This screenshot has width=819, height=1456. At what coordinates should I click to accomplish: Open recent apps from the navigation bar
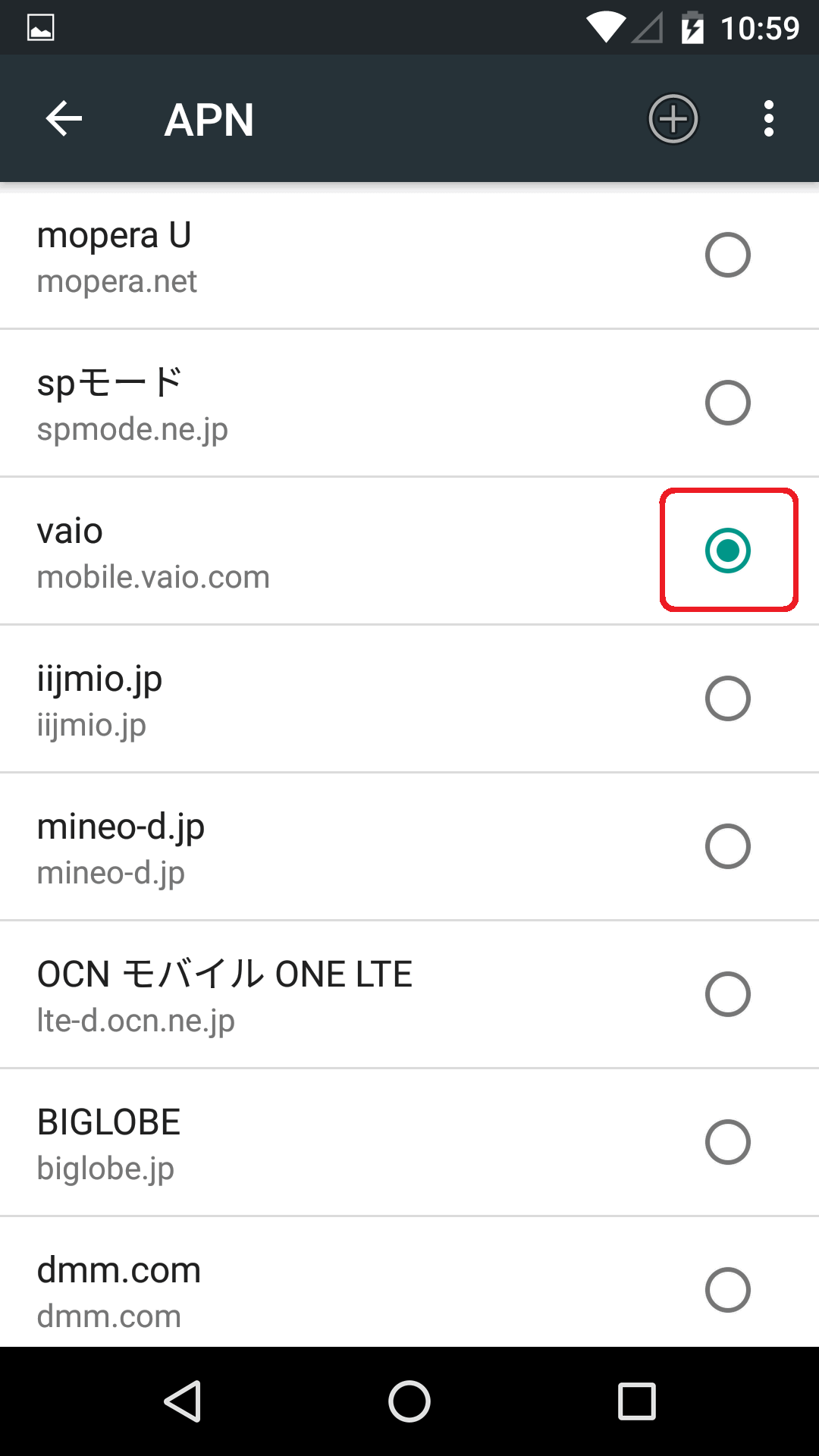coord(637,1401)
